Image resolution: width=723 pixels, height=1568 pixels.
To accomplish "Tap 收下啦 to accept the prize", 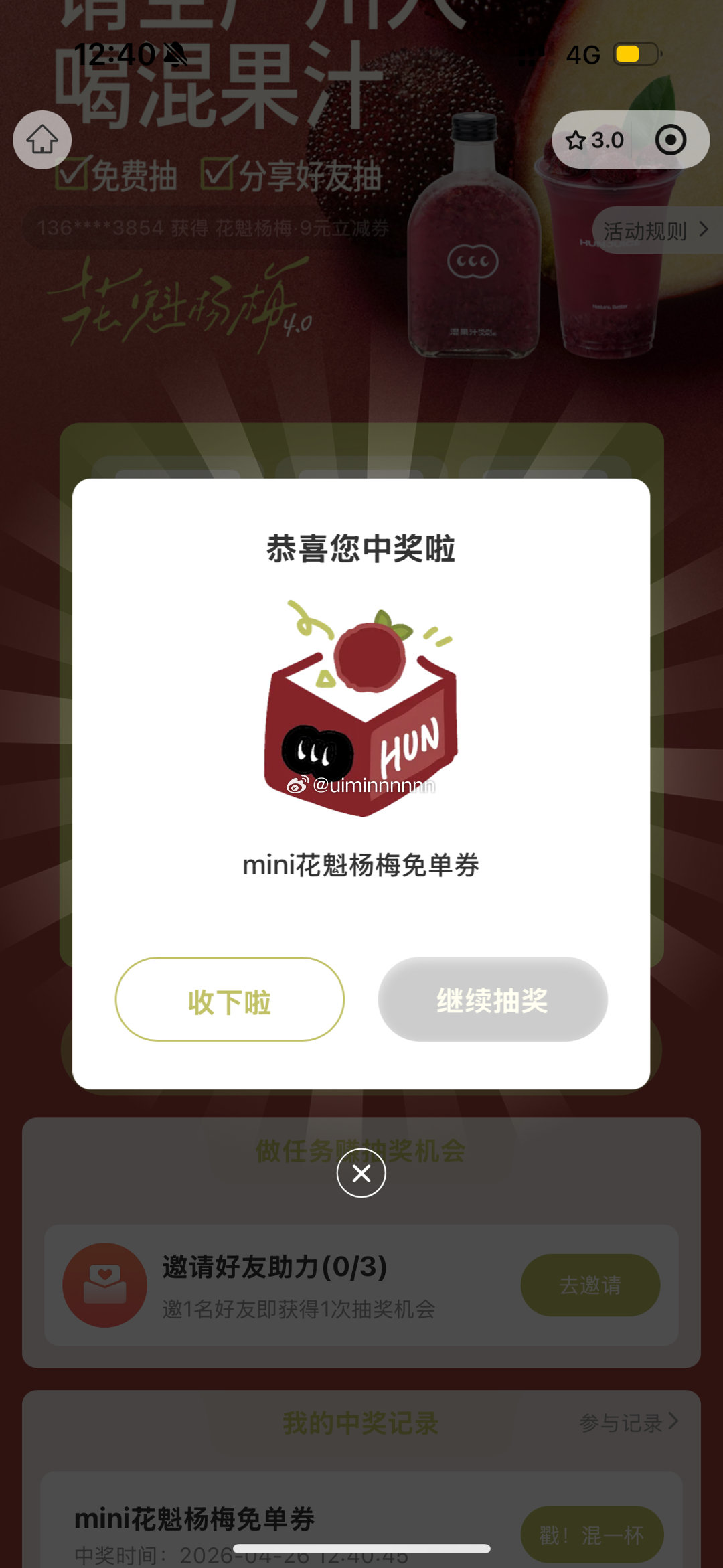I will (x=230, y=1000).
